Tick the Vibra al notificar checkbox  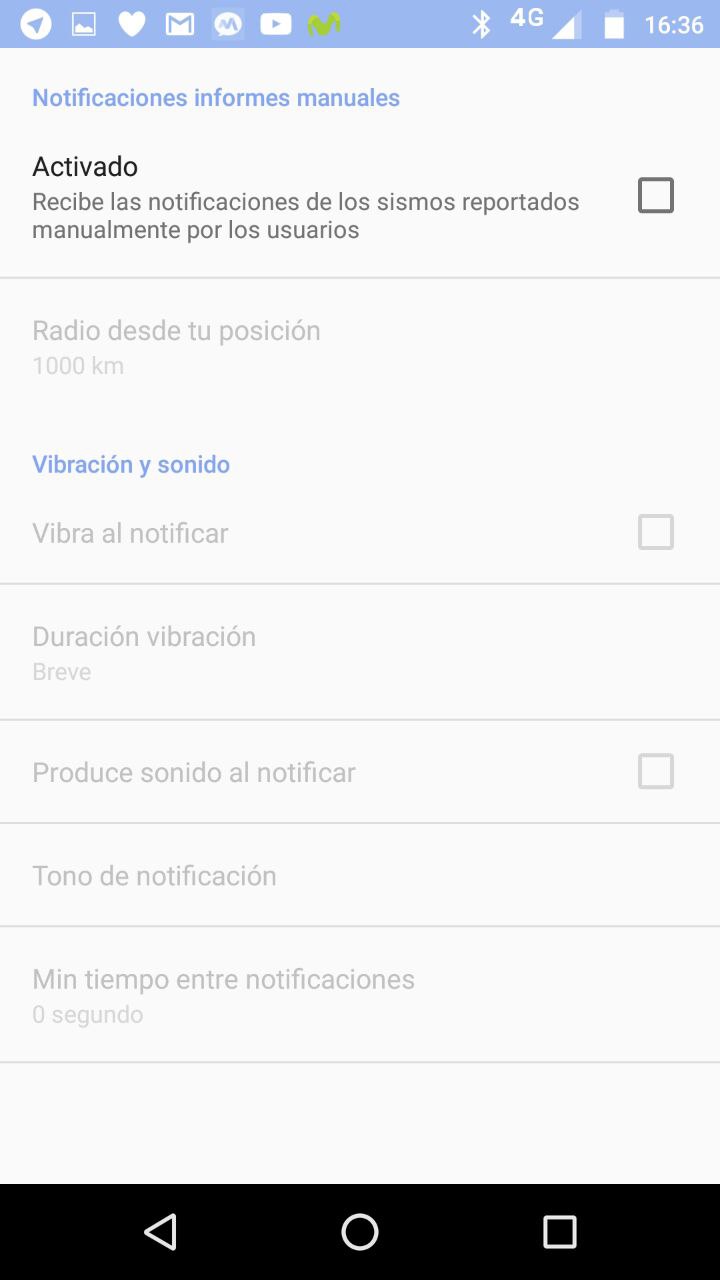click(x=656, y=532)
